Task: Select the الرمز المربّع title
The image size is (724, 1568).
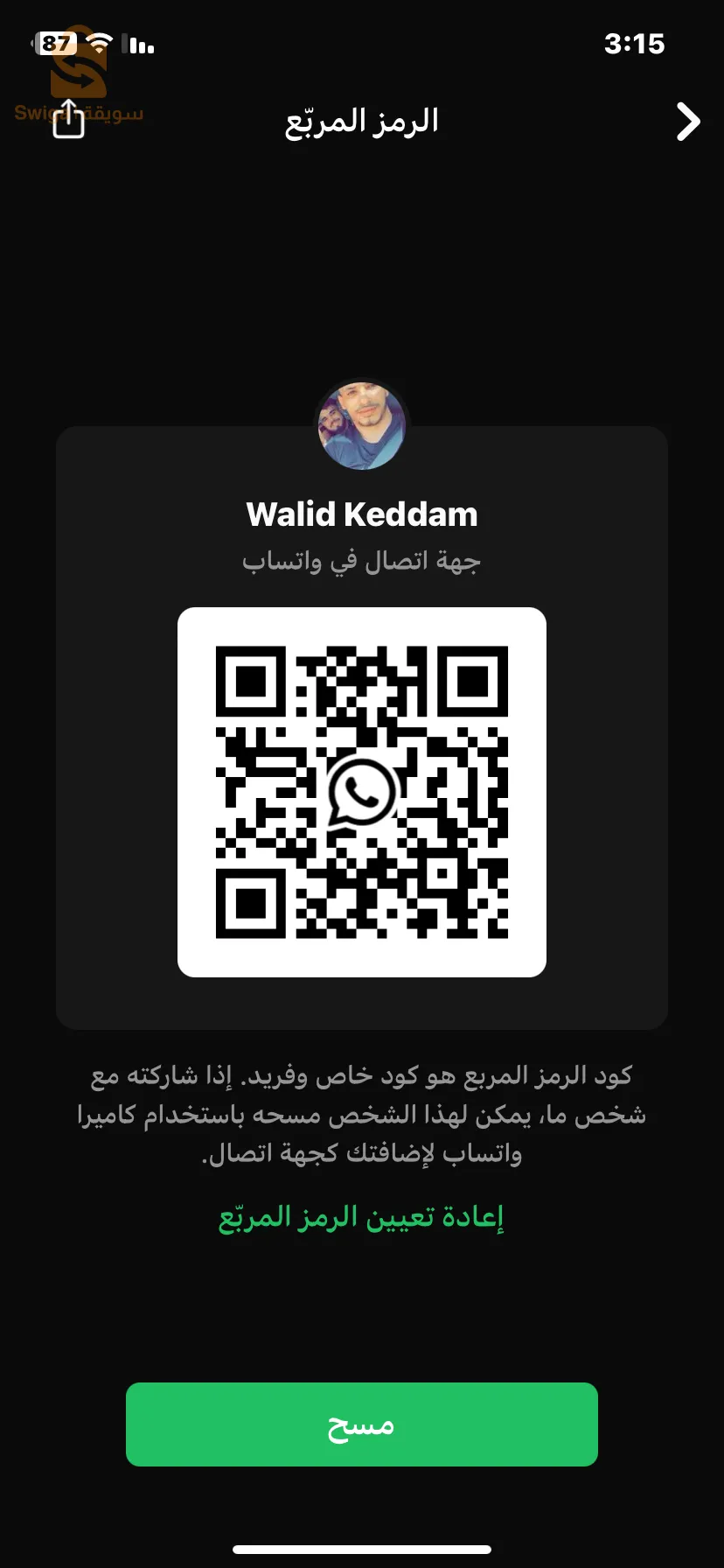Action: [361, 121]
